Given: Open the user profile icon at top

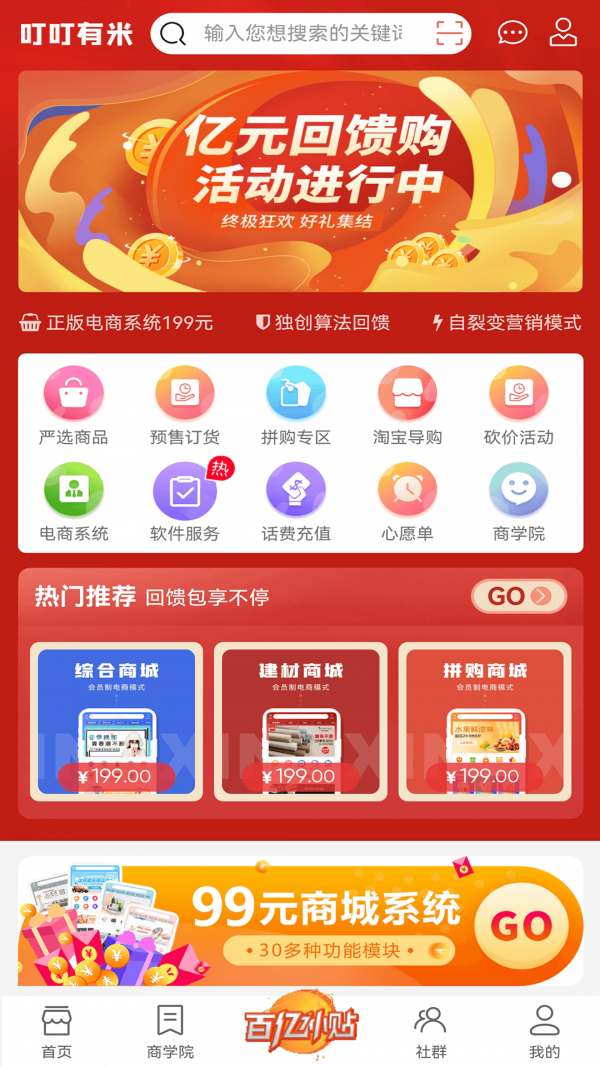Looking at the screenshot, I should pos(563,33).
